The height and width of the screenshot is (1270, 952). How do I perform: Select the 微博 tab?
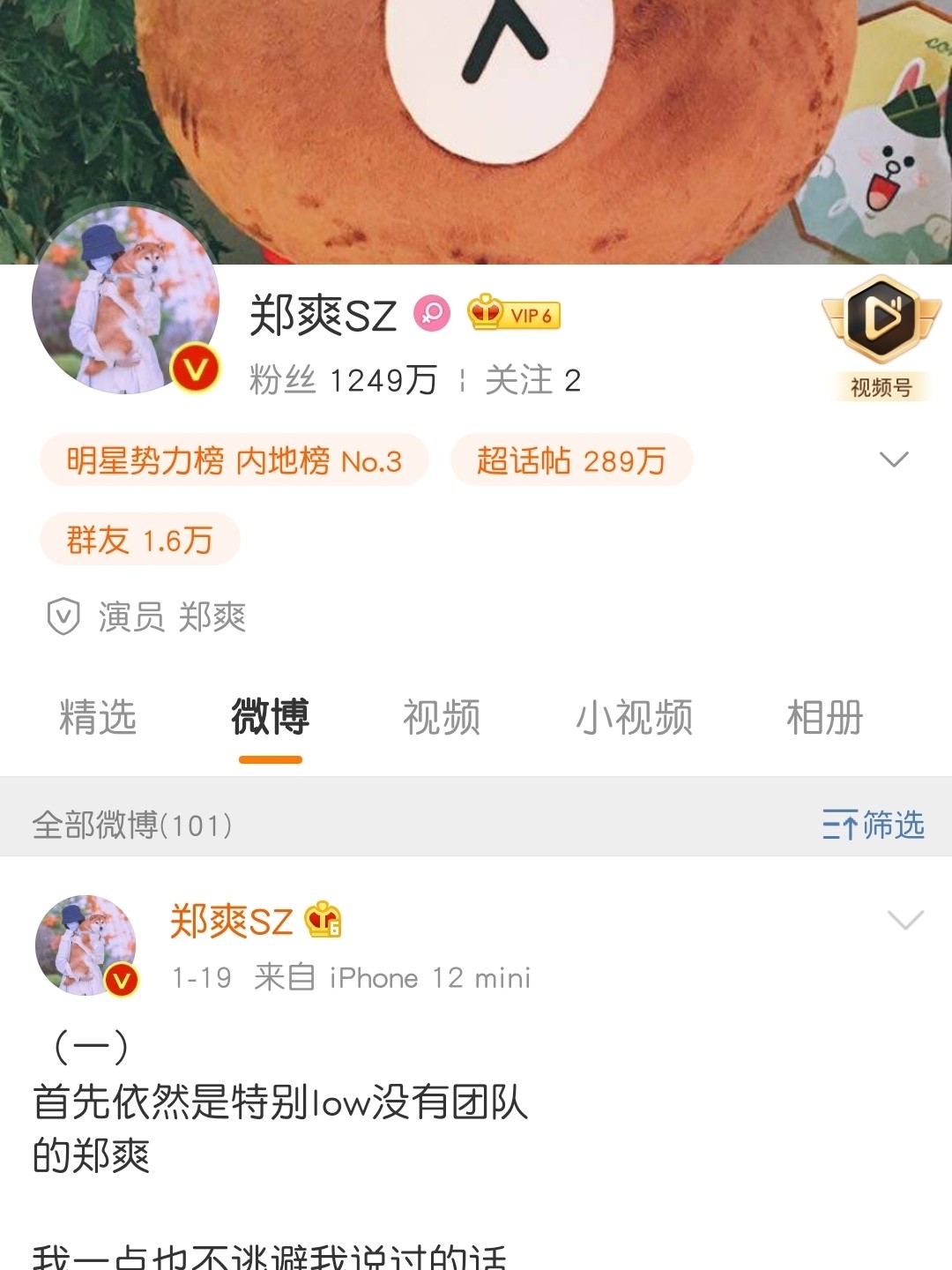(270, 717)
